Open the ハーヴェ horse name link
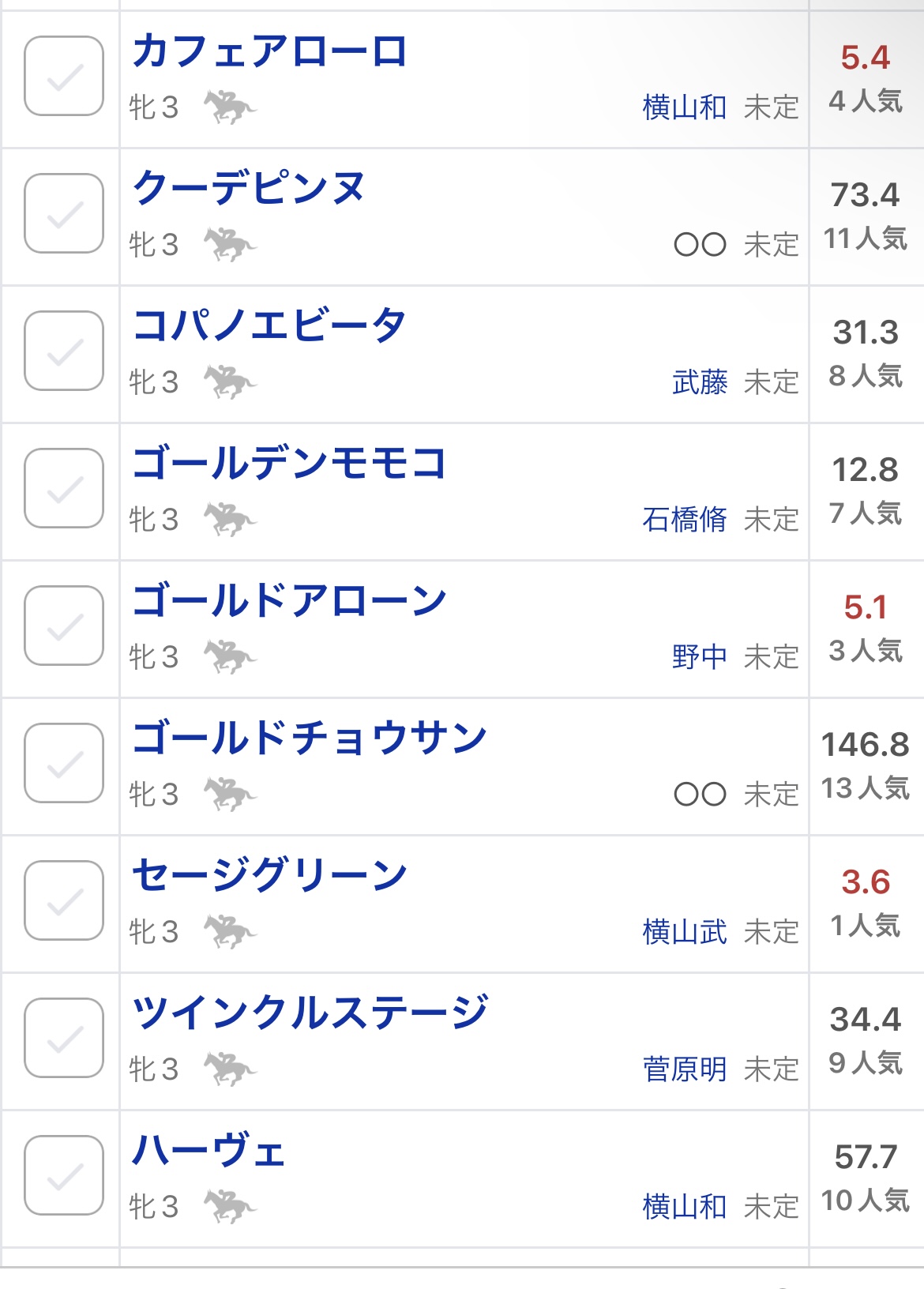The height and width of the screenshot is (1289, 924). pos(208,1152)
